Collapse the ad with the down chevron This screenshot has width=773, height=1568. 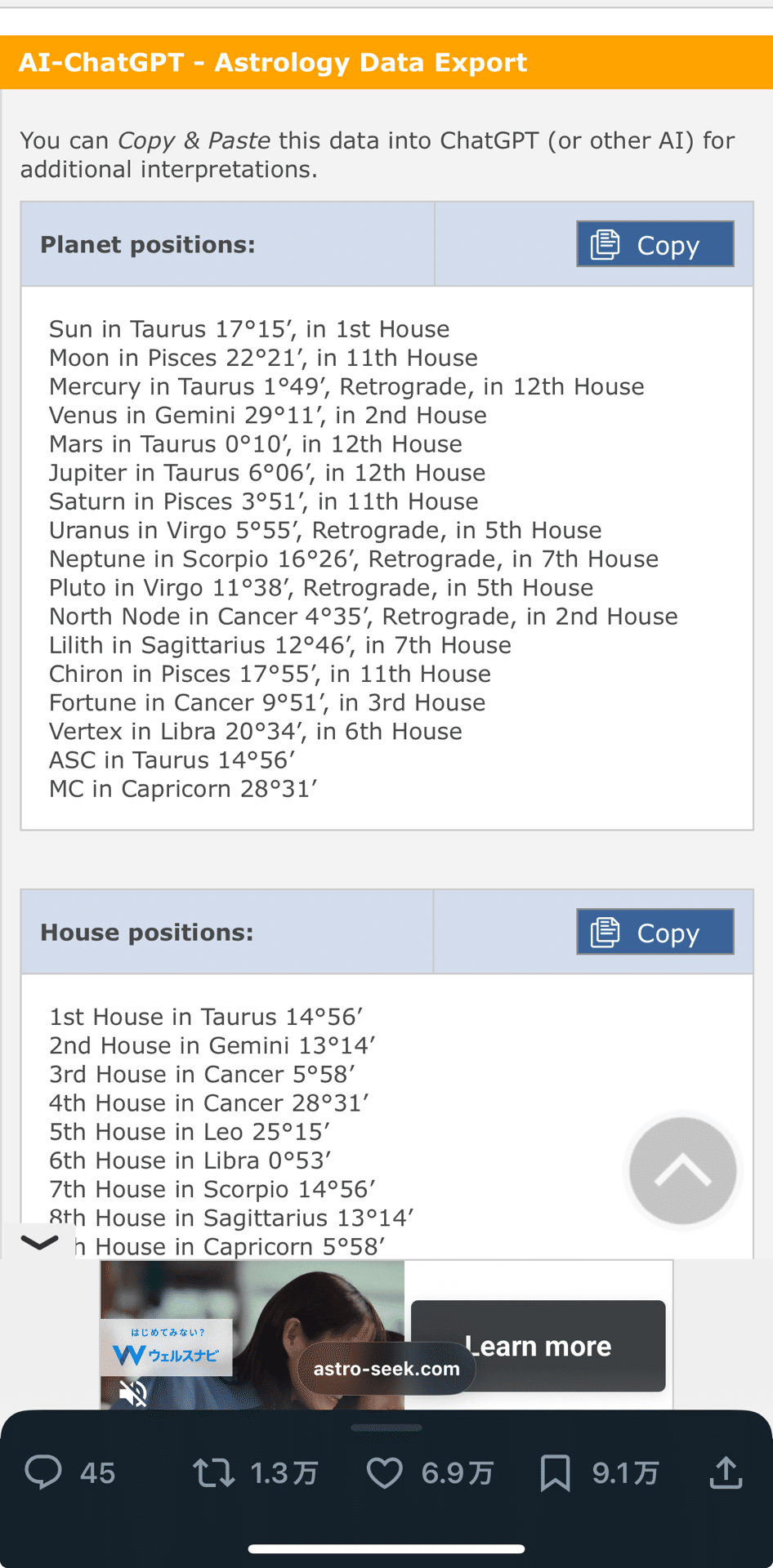pos(38,1243)
